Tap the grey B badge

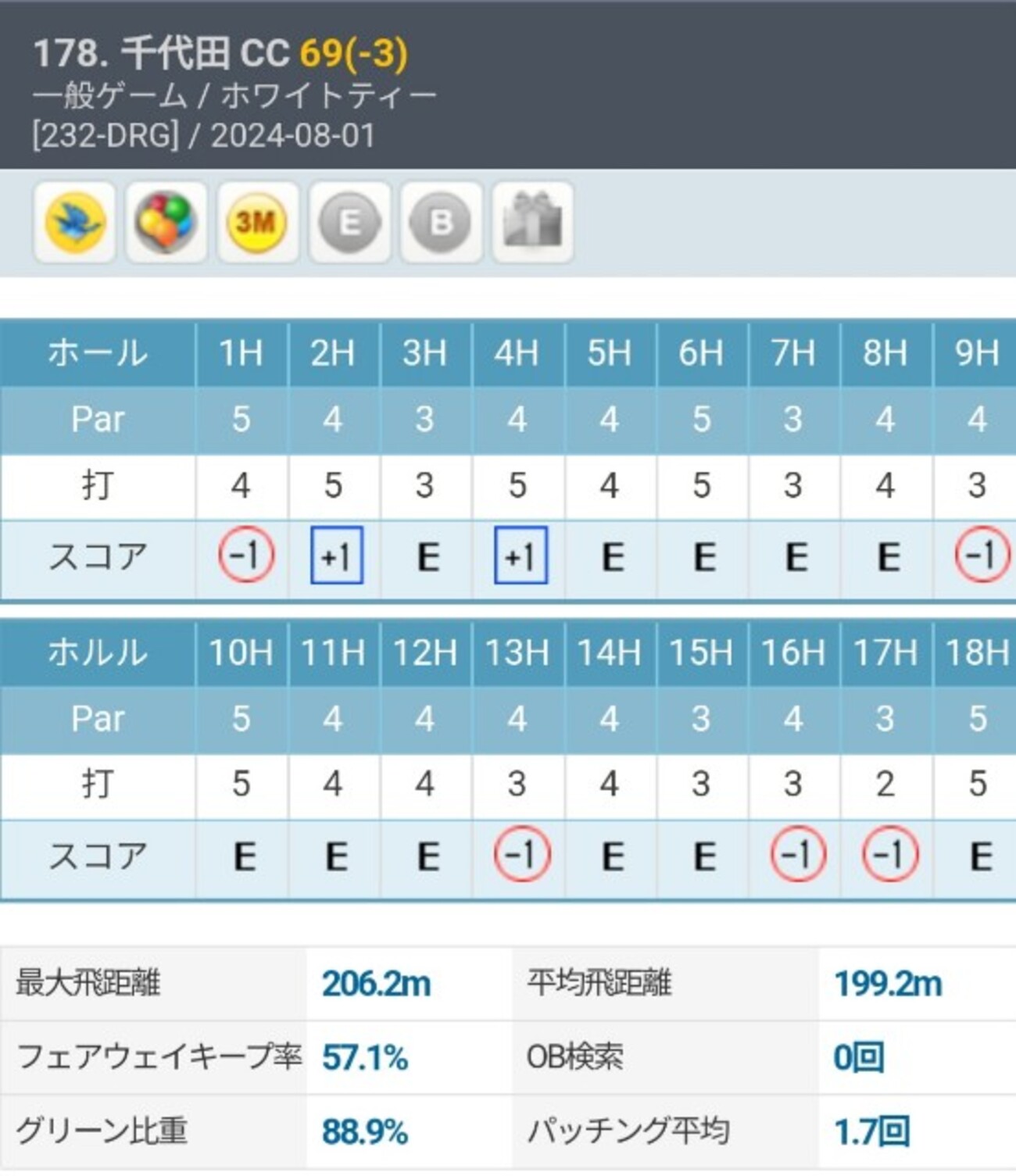441,222
